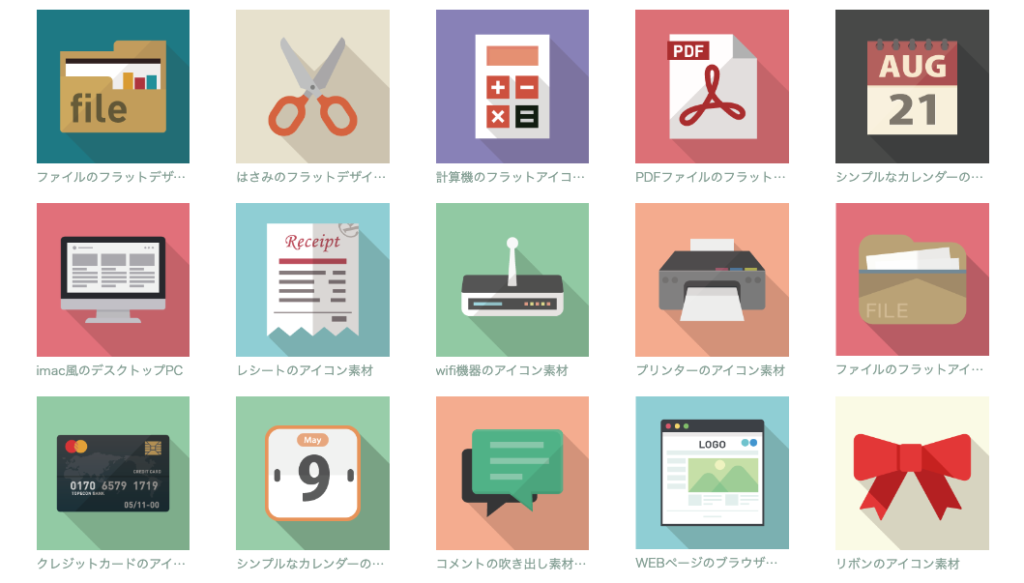View the May 9 calendar icon
1024x583 pixels.
pyautogui.click(x=312, y=473)
